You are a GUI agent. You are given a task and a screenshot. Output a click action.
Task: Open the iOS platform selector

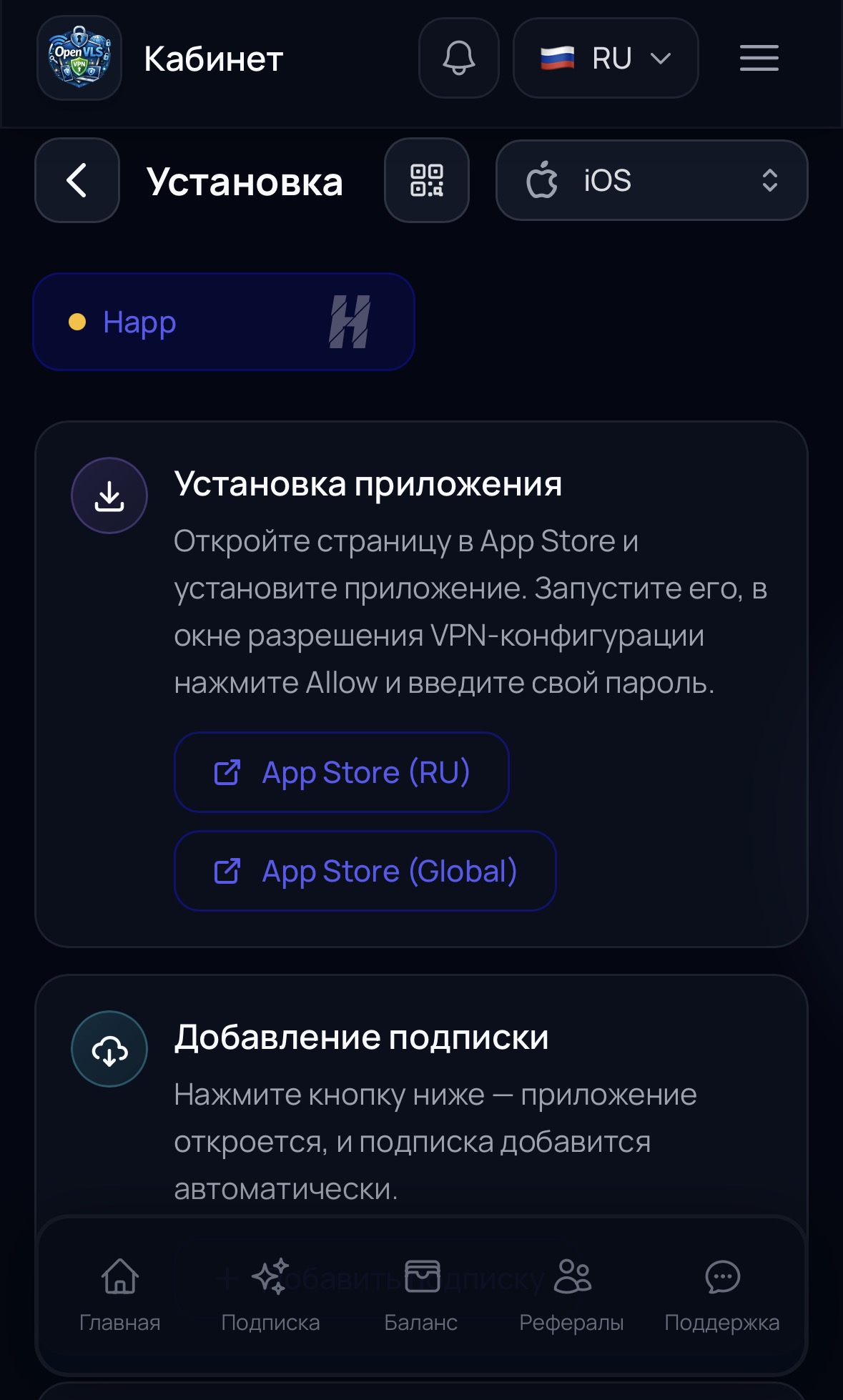650,180
